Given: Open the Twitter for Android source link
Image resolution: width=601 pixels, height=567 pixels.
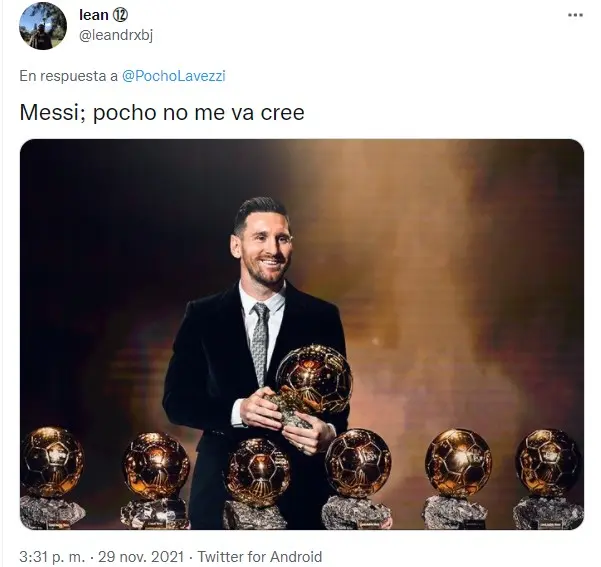Looking at the screenshot, I should pos(260,556).
